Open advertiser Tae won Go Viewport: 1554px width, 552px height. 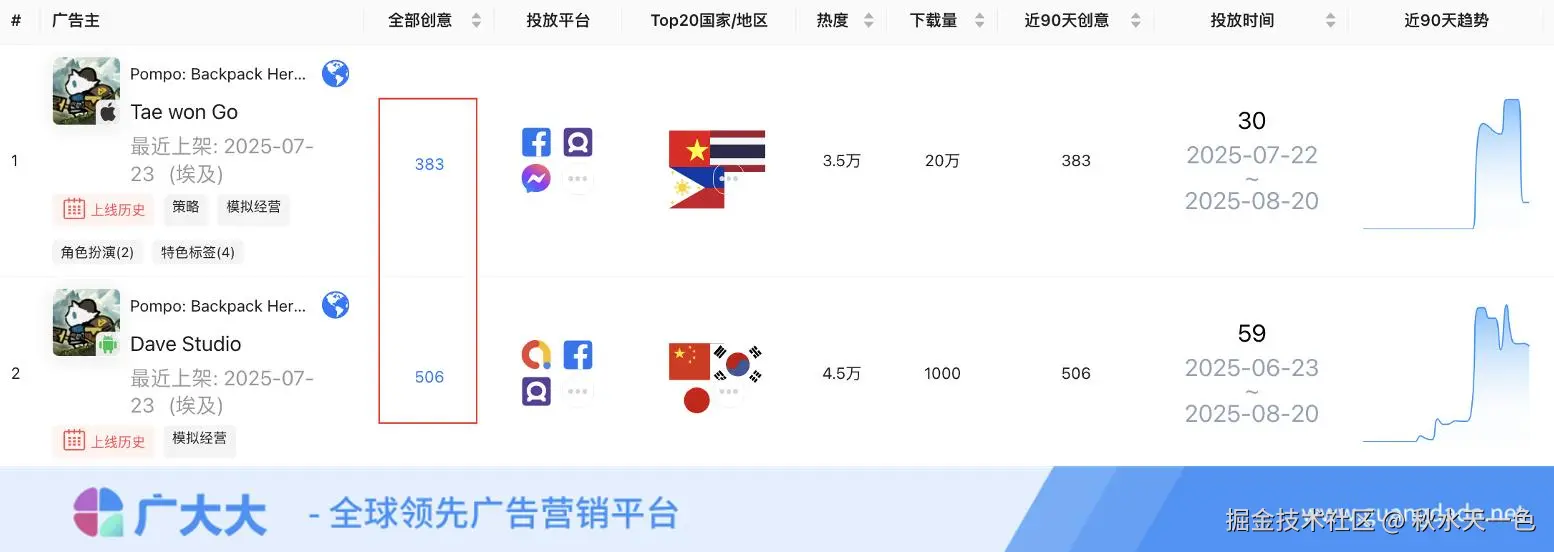(x=184, y=112)
